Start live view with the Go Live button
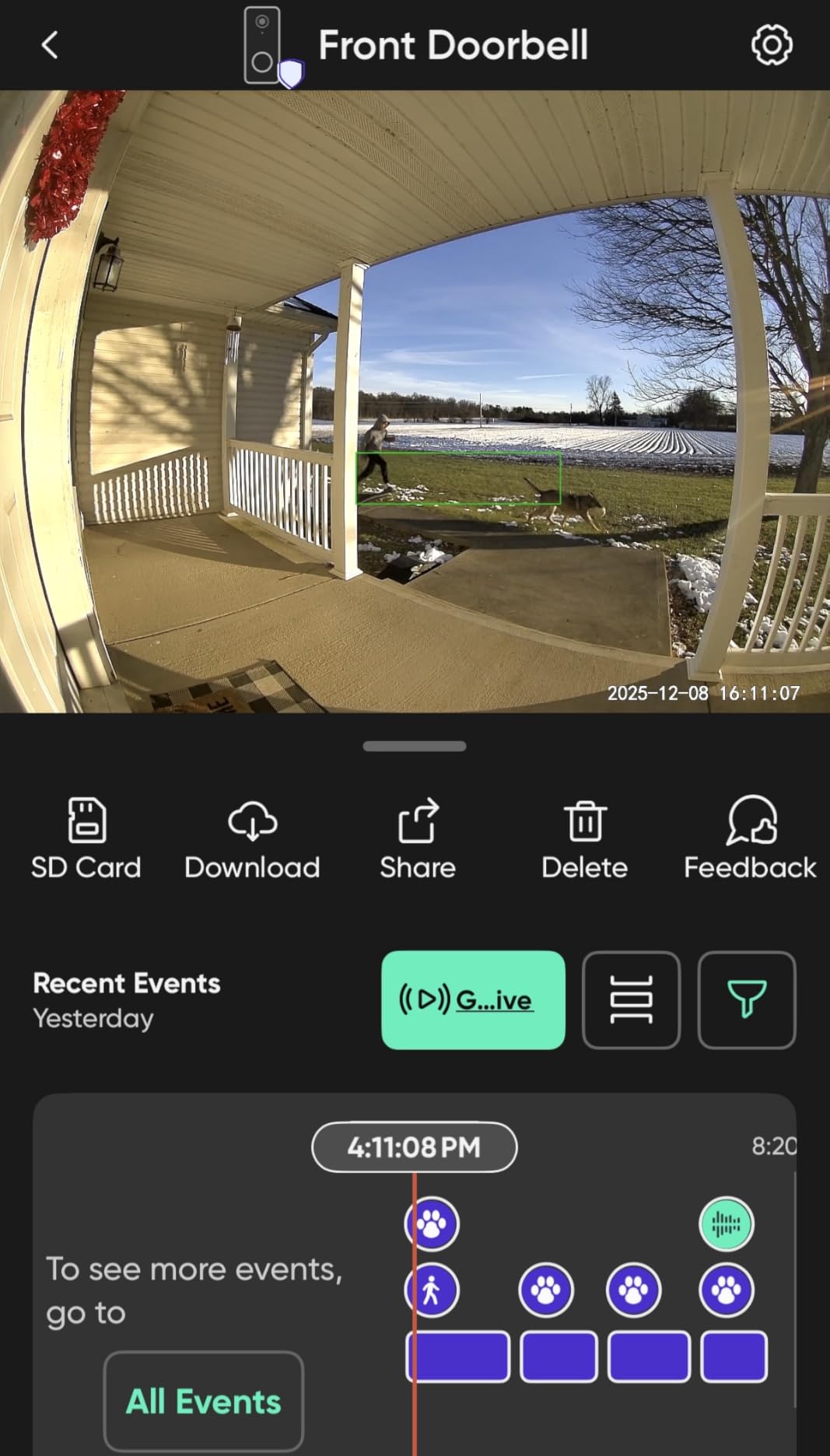The height and width of the screenshot is (1456, 830). click(472, 1000)
